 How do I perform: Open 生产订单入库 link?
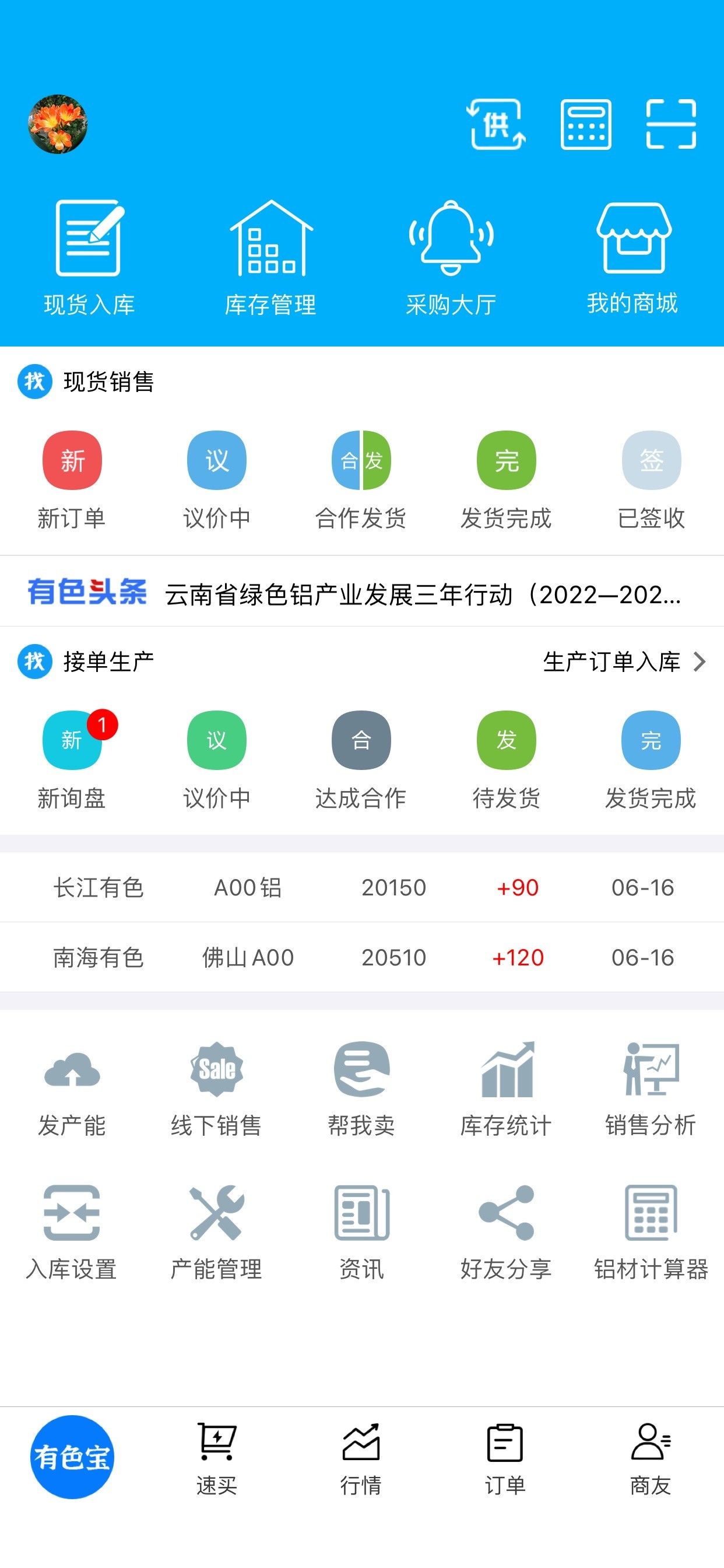click(623, 661)
